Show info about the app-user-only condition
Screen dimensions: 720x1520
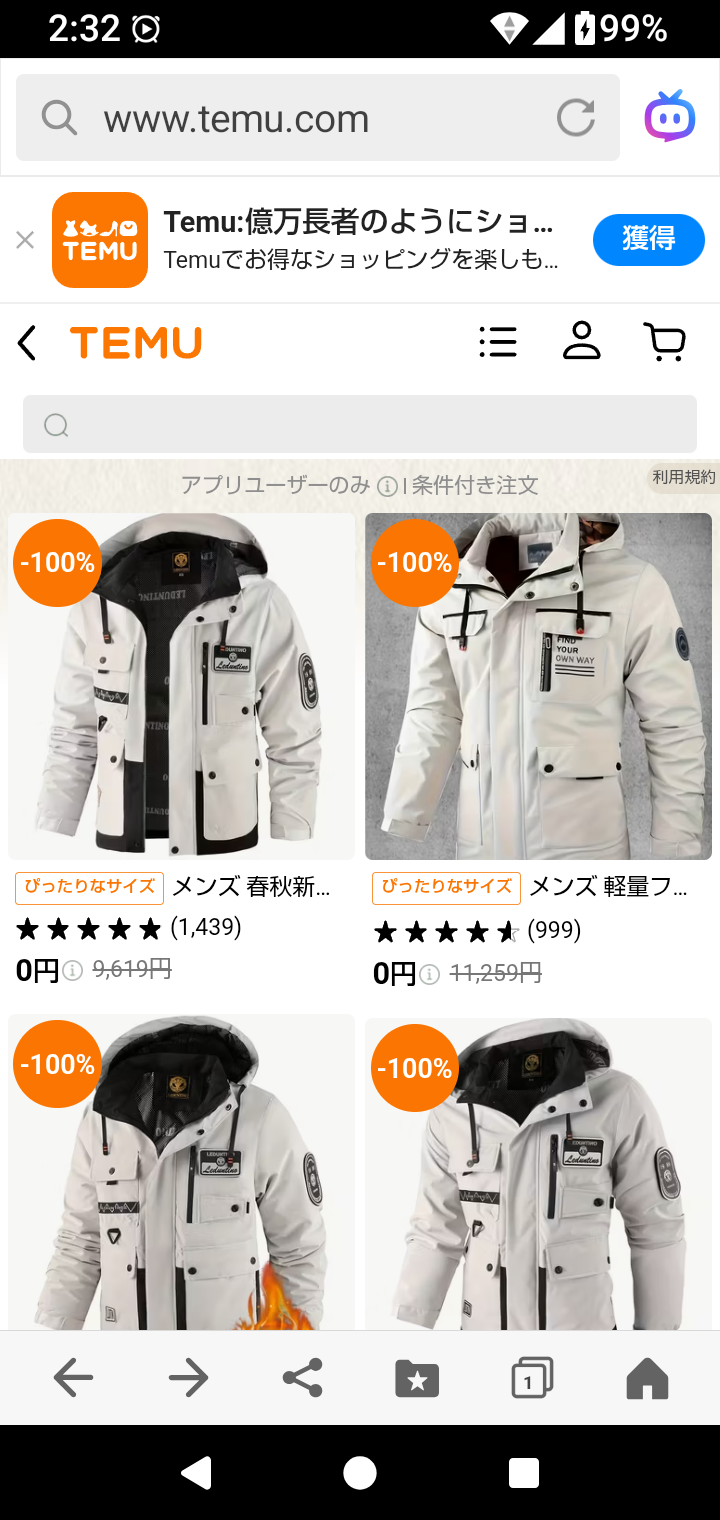(387, 486)
